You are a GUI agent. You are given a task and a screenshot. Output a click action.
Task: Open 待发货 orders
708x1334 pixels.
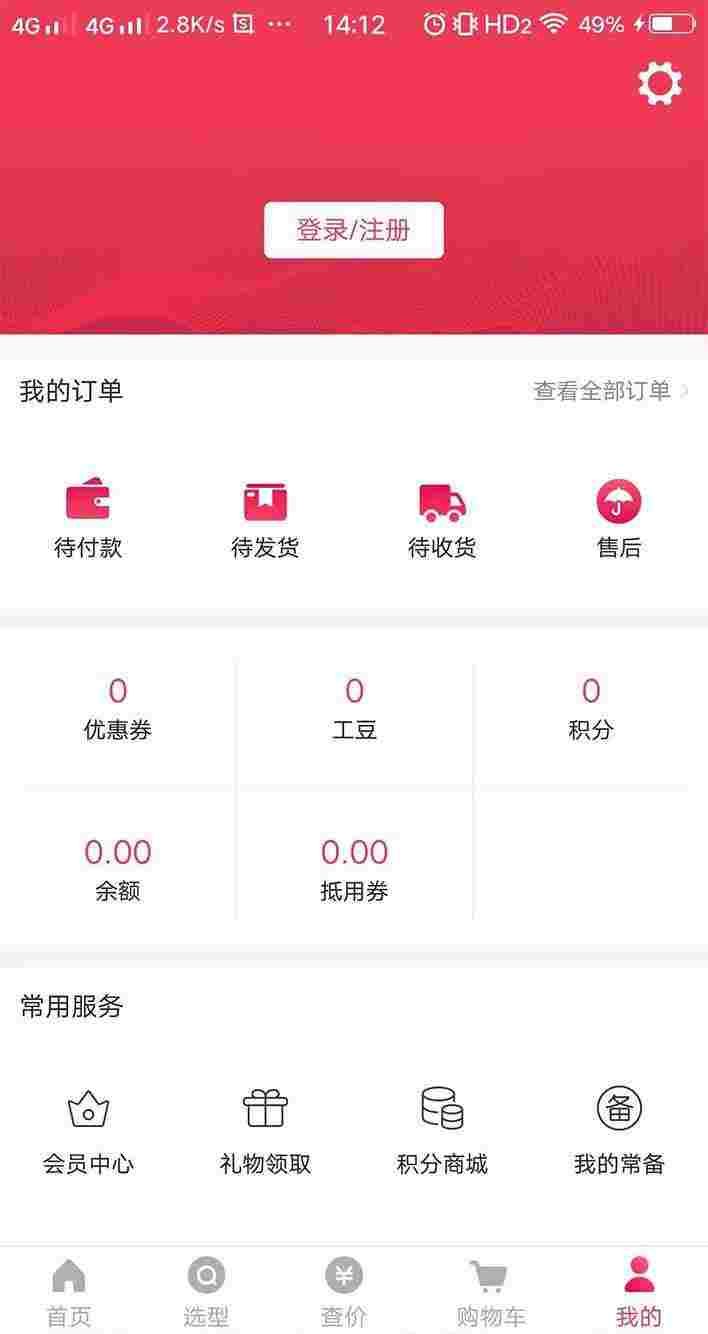[265, 519]
